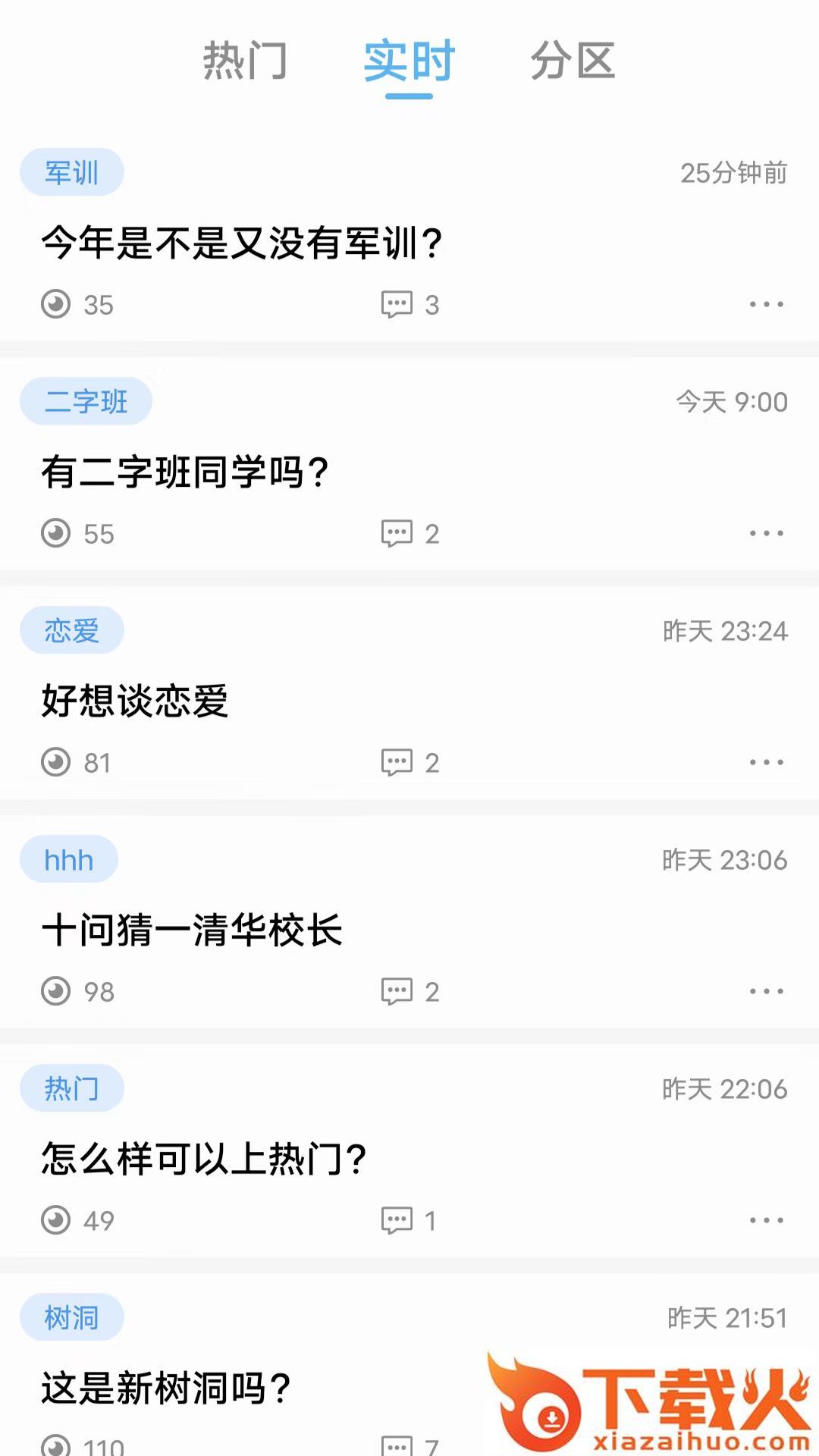
Task: Show more options for 怎么样可以上热门?
Action: 766,1221
